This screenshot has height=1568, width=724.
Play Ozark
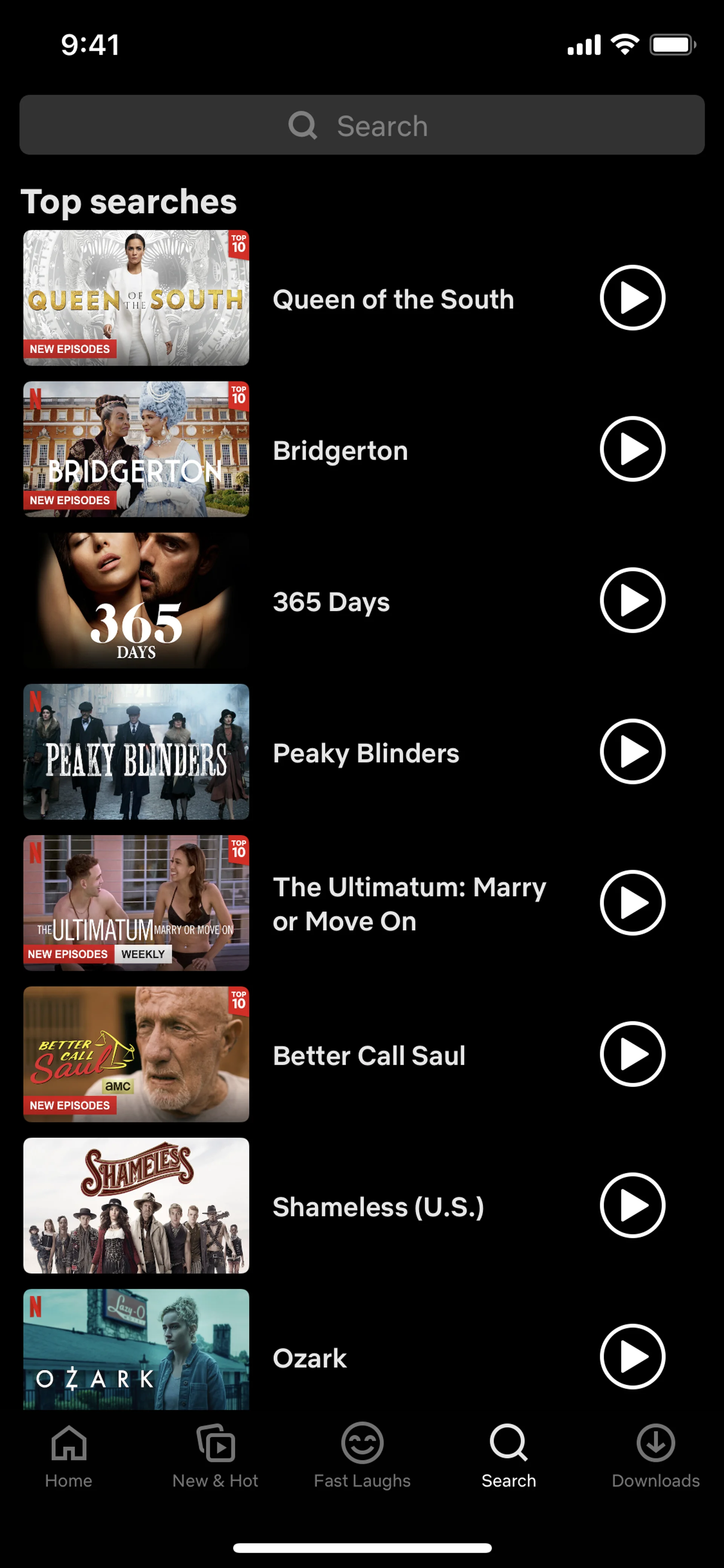(632, 1357)
